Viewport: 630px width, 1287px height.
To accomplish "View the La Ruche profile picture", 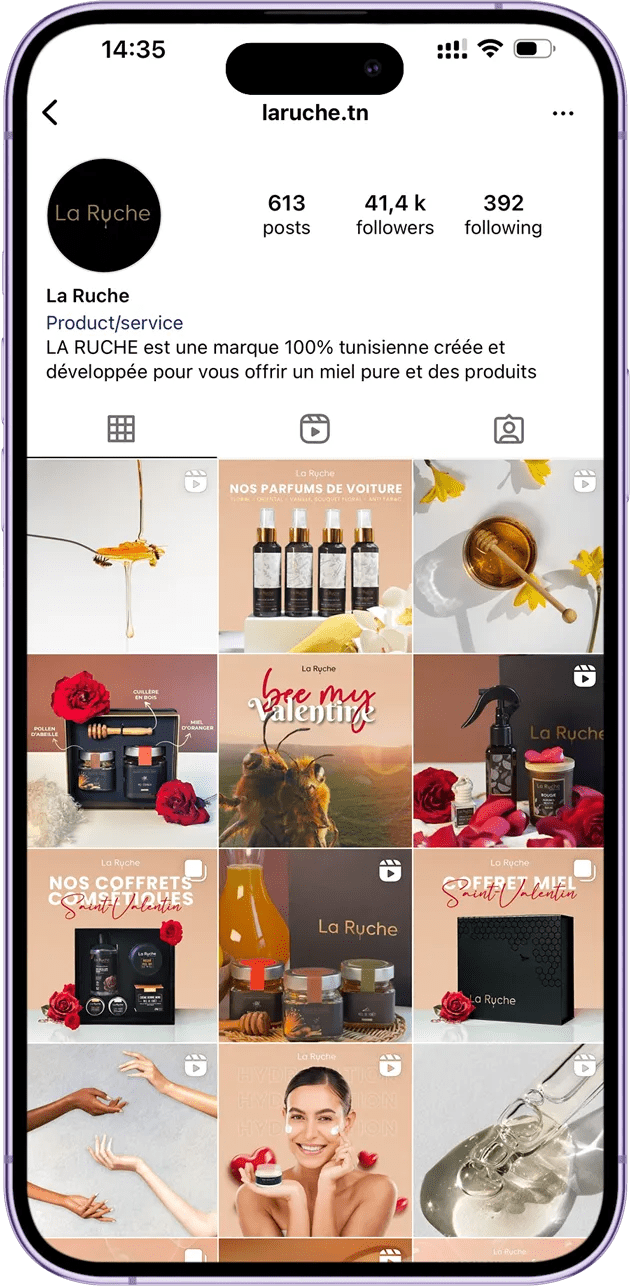I will [x=104, y=215].
